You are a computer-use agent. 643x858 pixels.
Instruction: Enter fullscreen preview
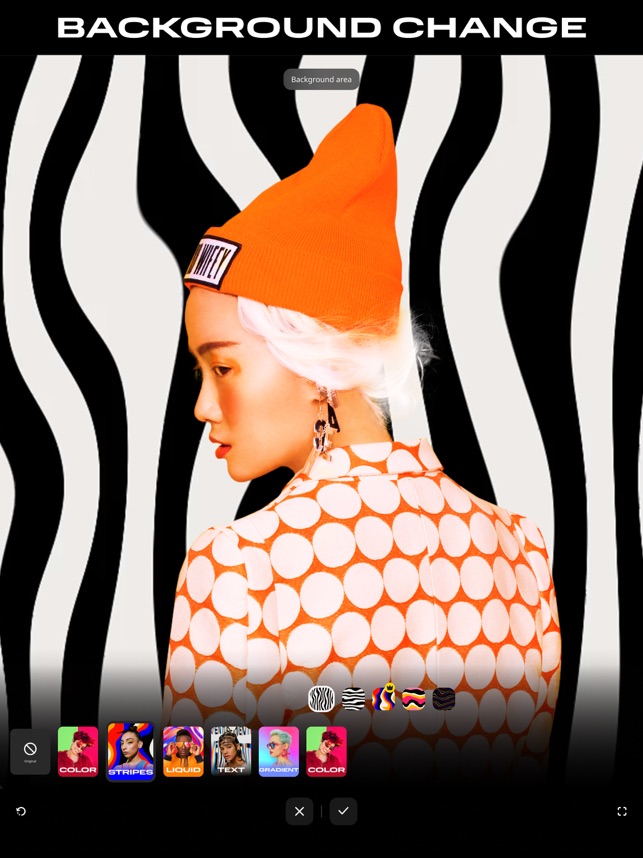[x=621, y=811]
